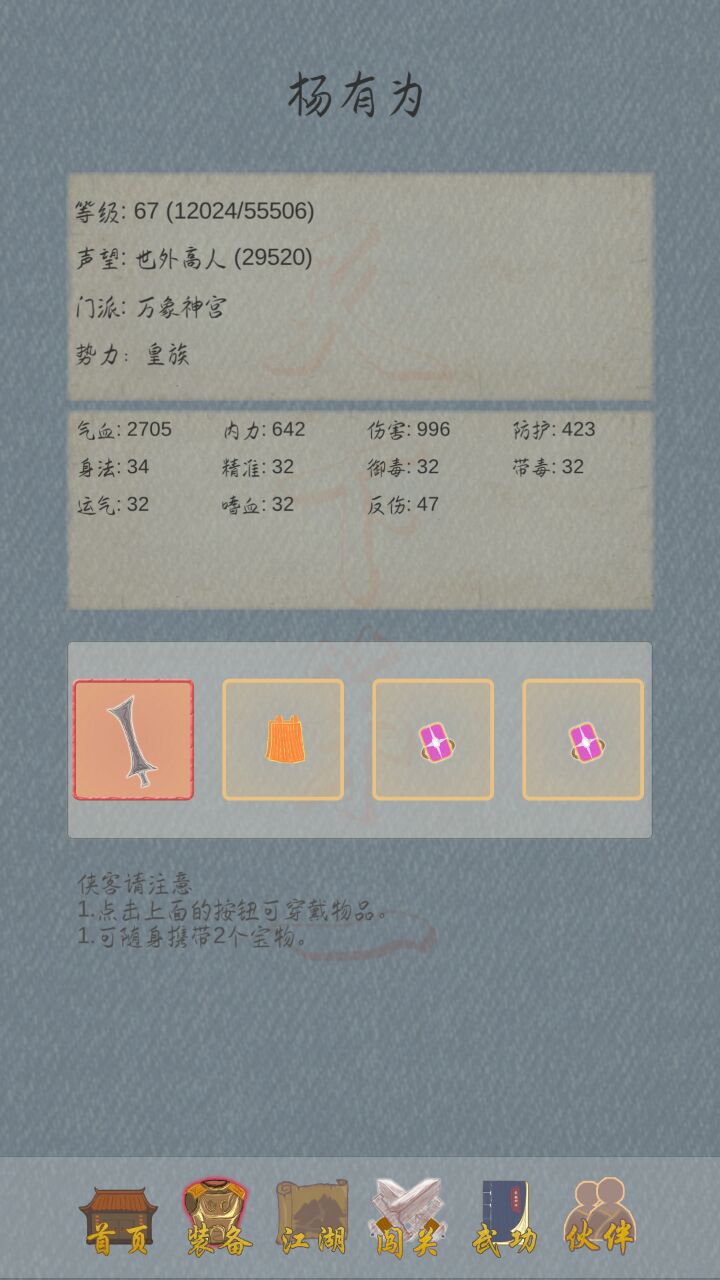Switch to the 装备 equipment tab

(x=216, y=1218)
